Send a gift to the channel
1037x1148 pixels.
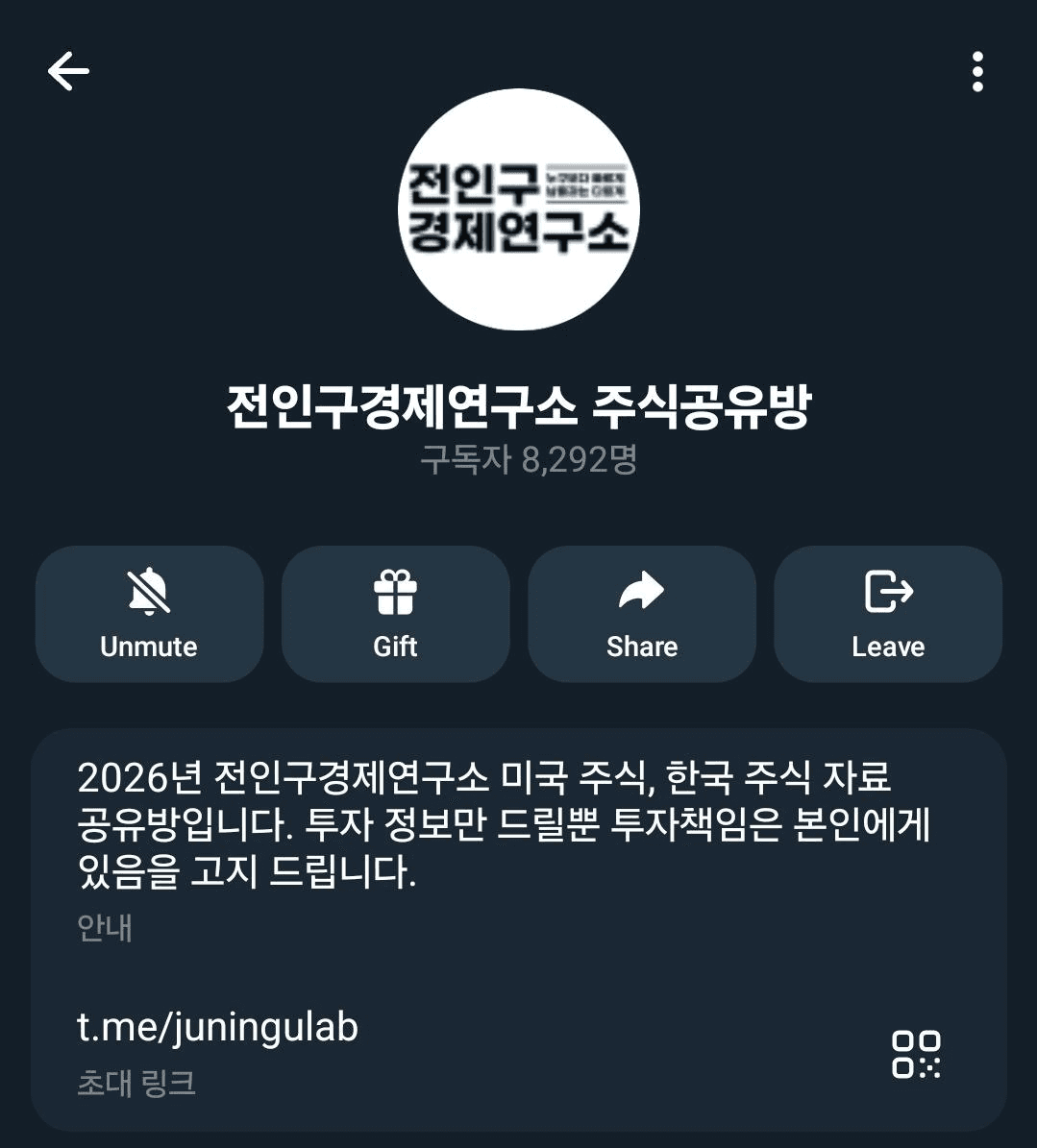pos(395,615)
